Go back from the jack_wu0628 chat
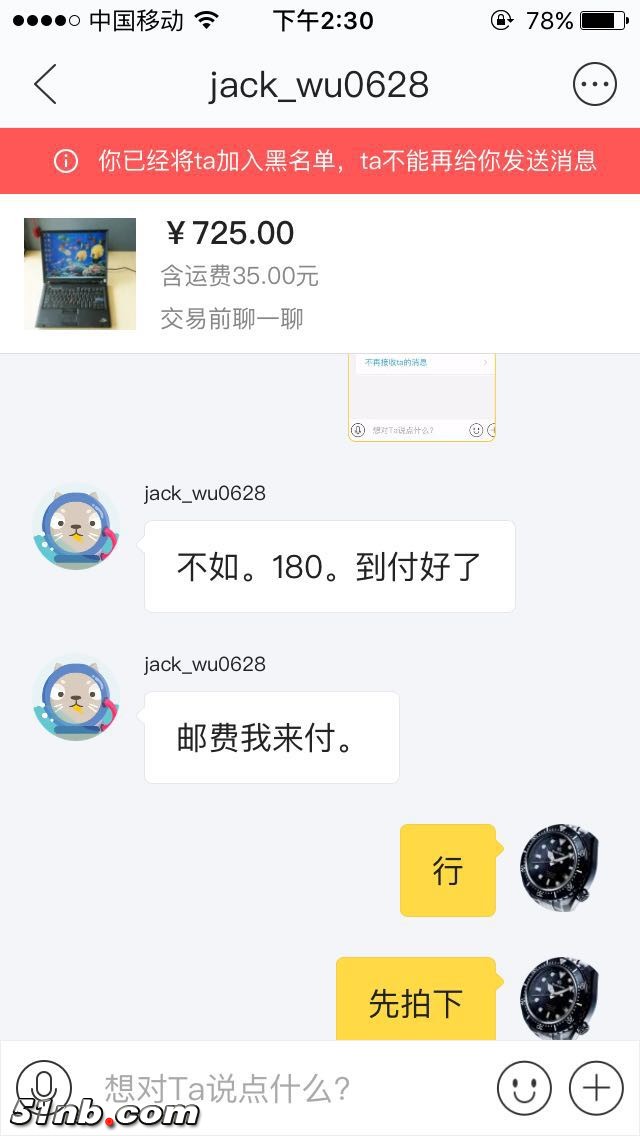Screen dimensions: 640x1136 click(x=46, y=85)
